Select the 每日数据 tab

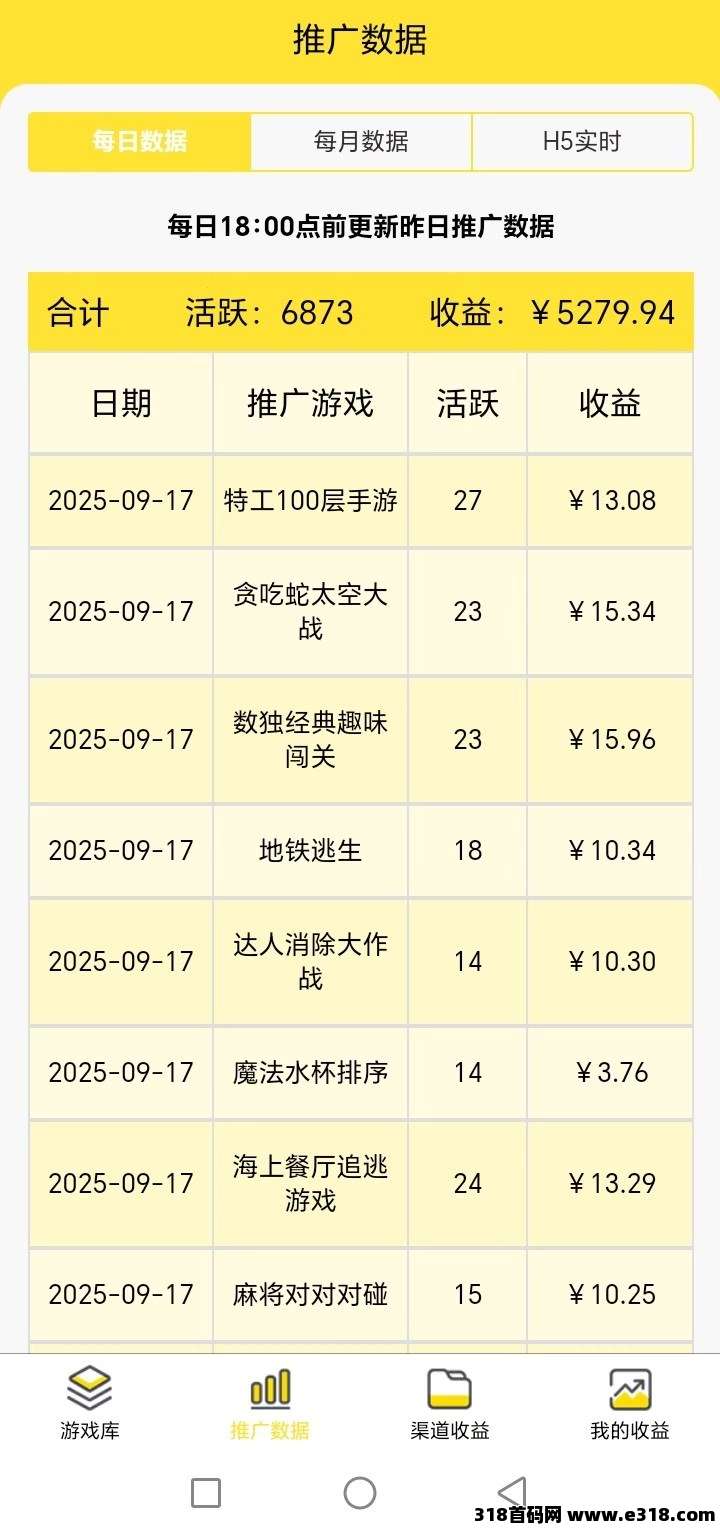(x=139, y=141)
